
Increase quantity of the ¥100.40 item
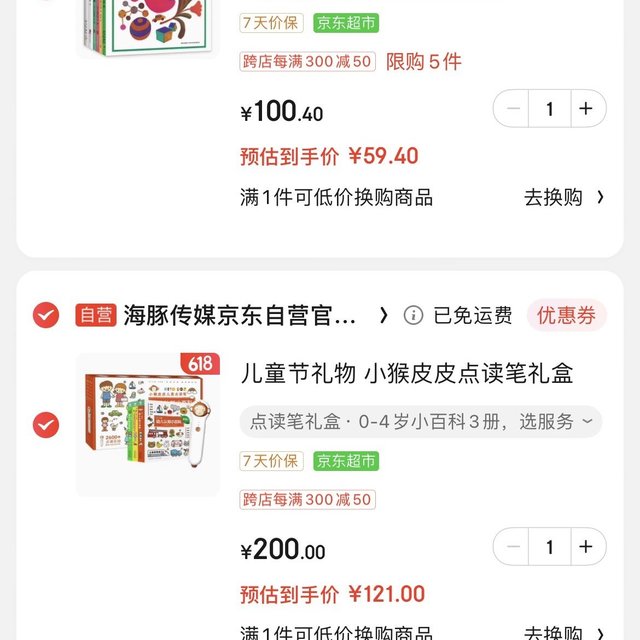click(x=587, y=109)
